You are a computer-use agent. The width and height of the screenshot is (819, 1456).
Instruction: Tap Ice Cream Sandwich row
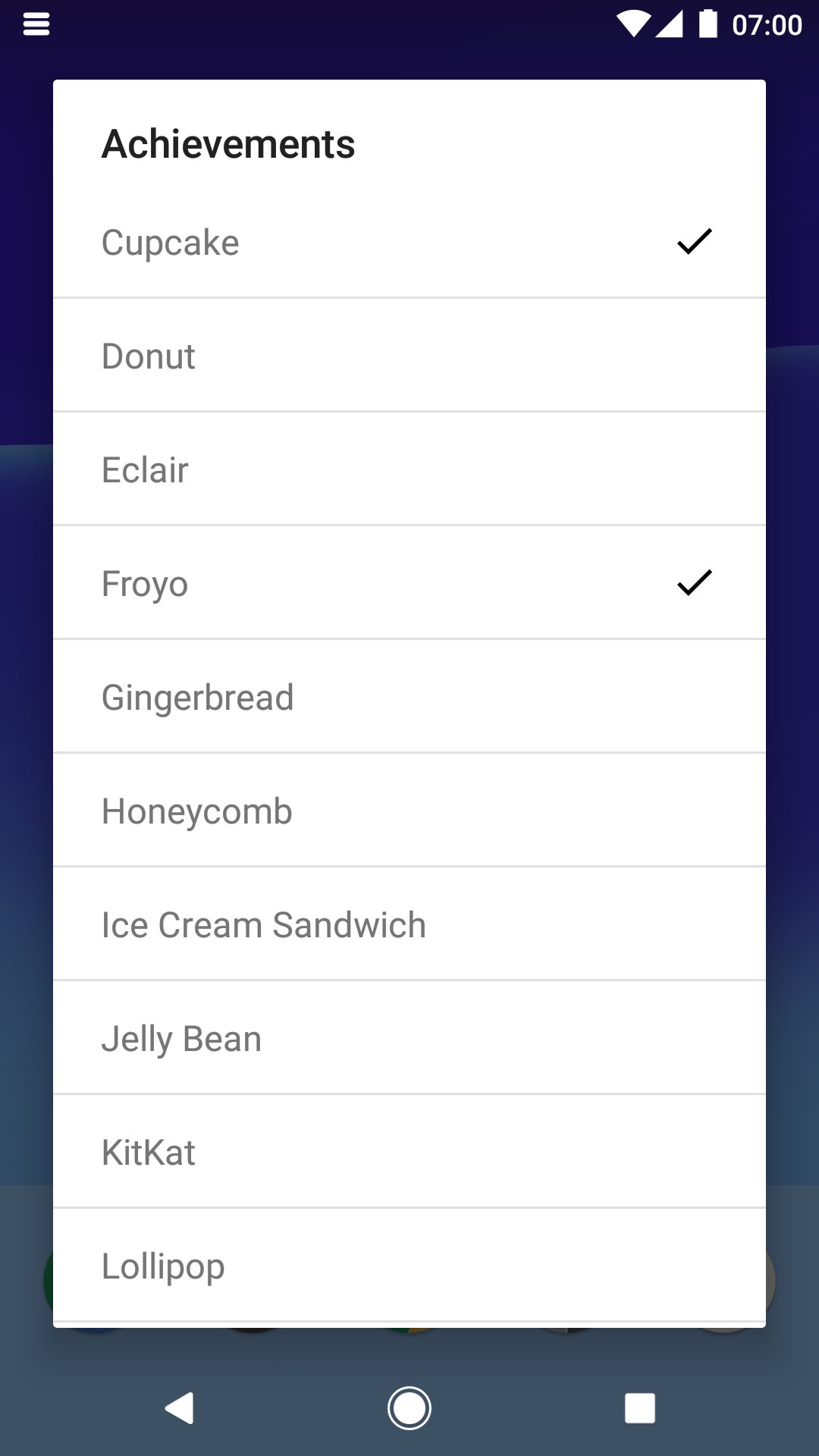[409, 924]
